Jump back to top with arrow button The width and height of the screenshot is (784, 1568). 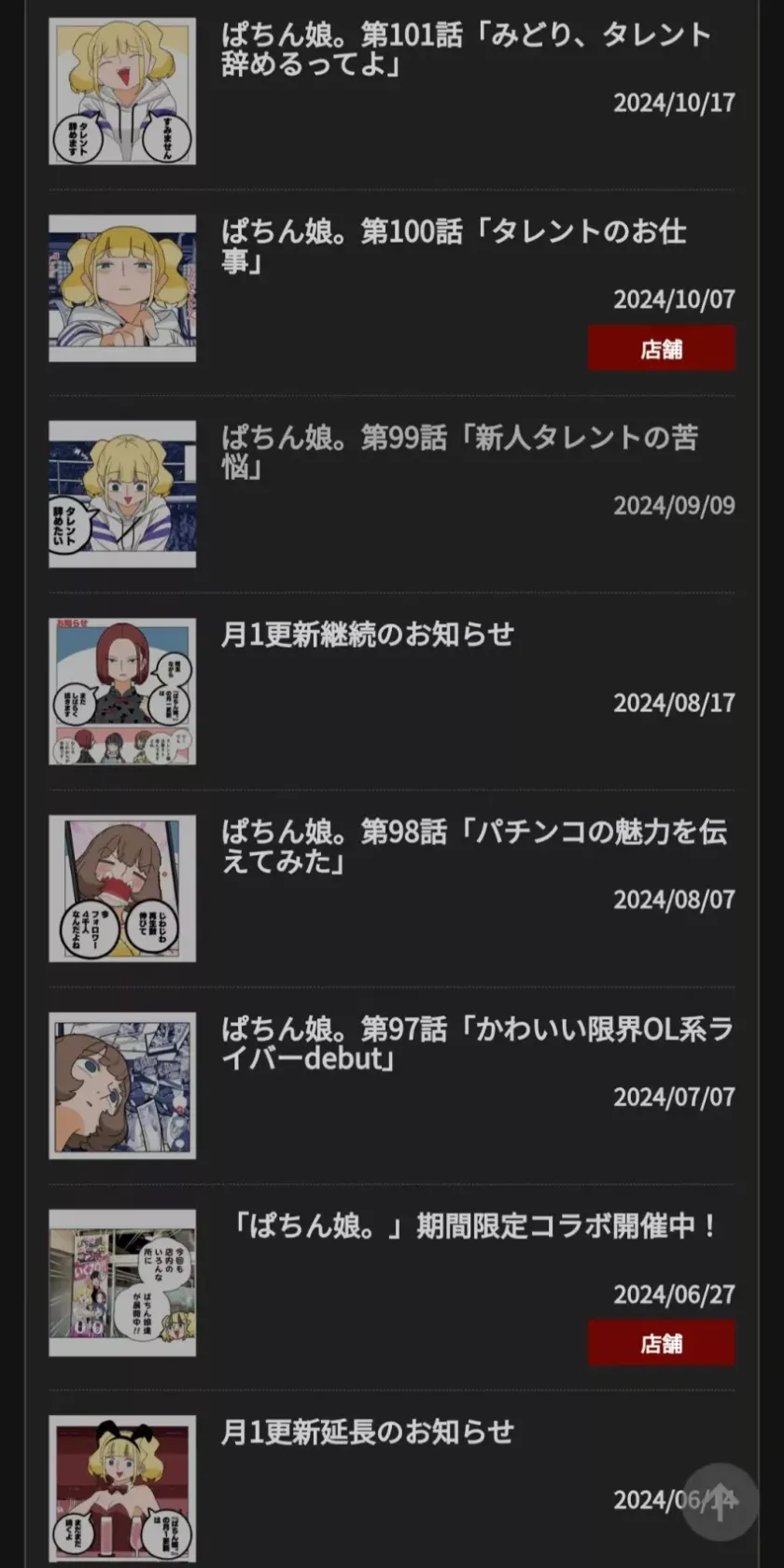click(720, 1502)
